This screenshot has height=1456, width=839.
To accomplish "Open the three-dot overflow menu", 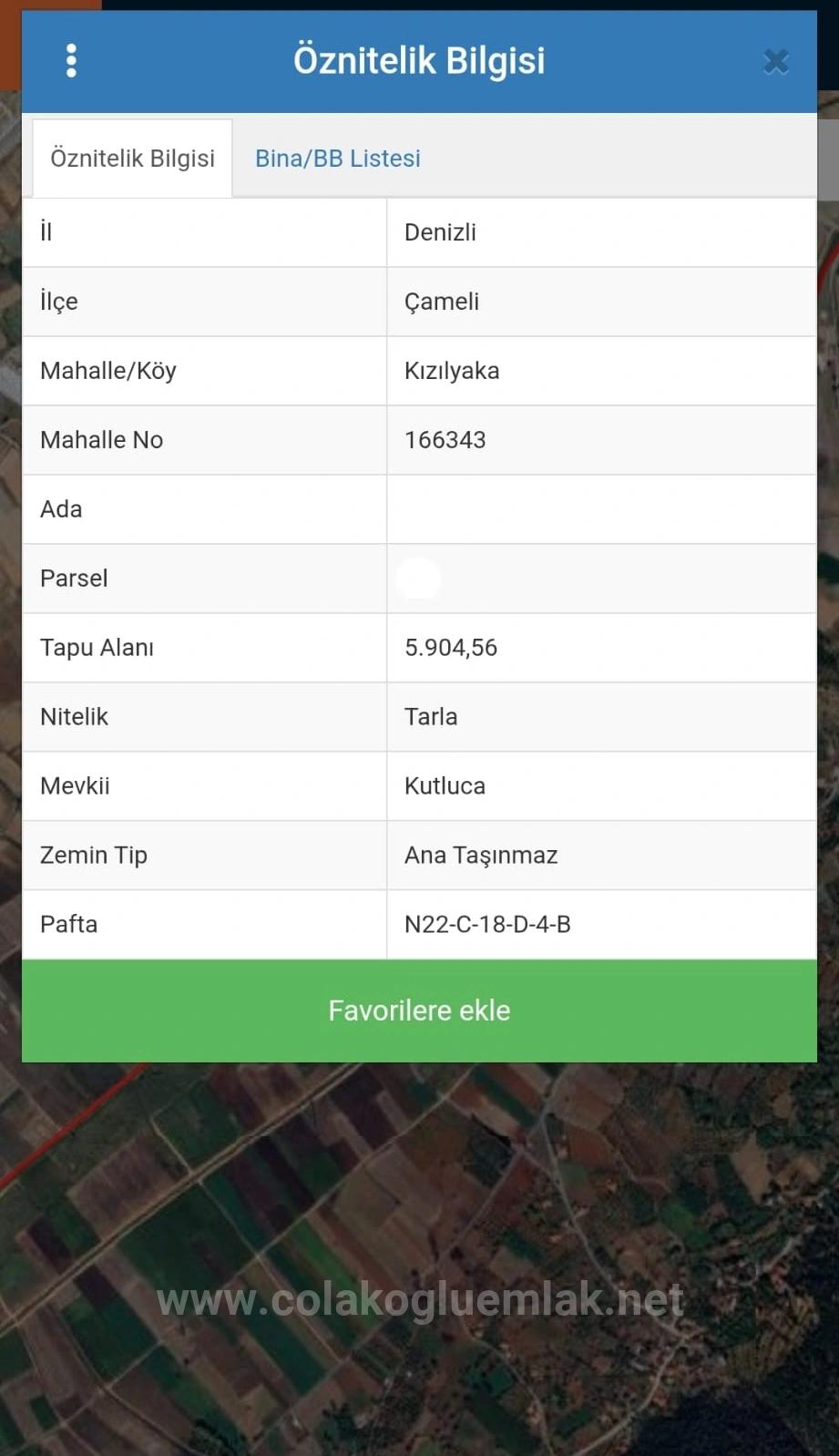I will 71,61.
